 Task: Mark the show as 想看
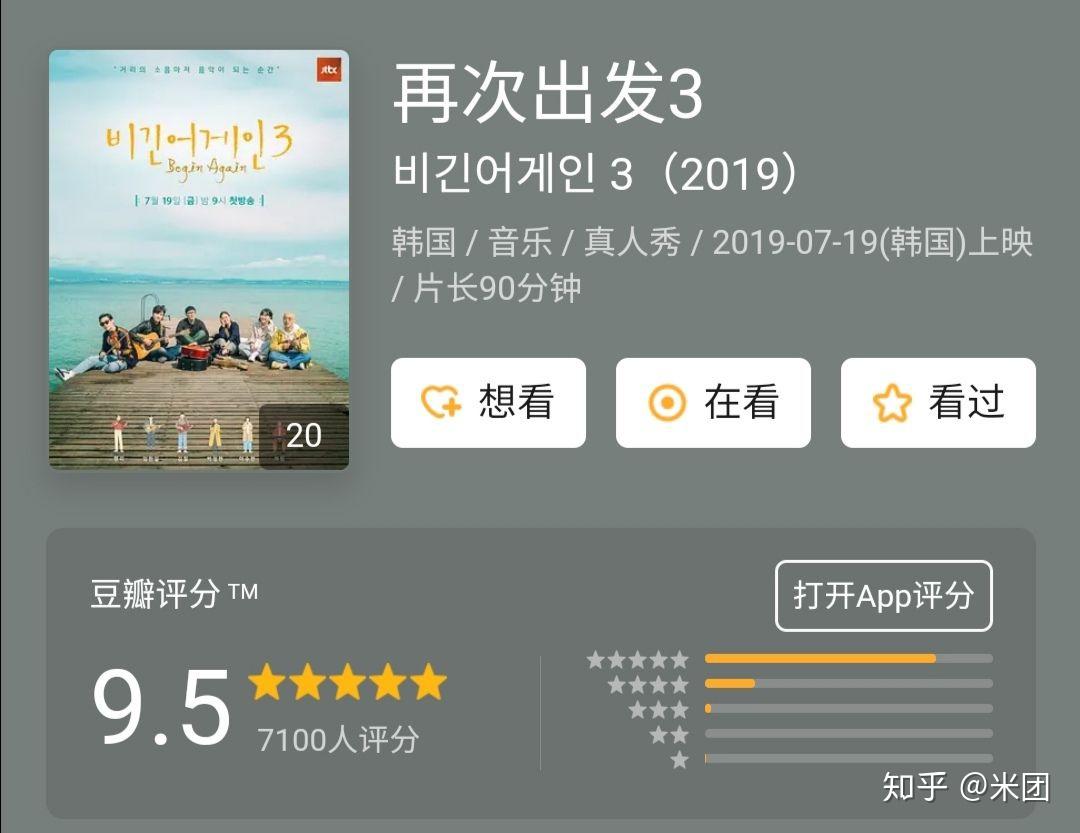pyautogui.click(x=488, y=403)
